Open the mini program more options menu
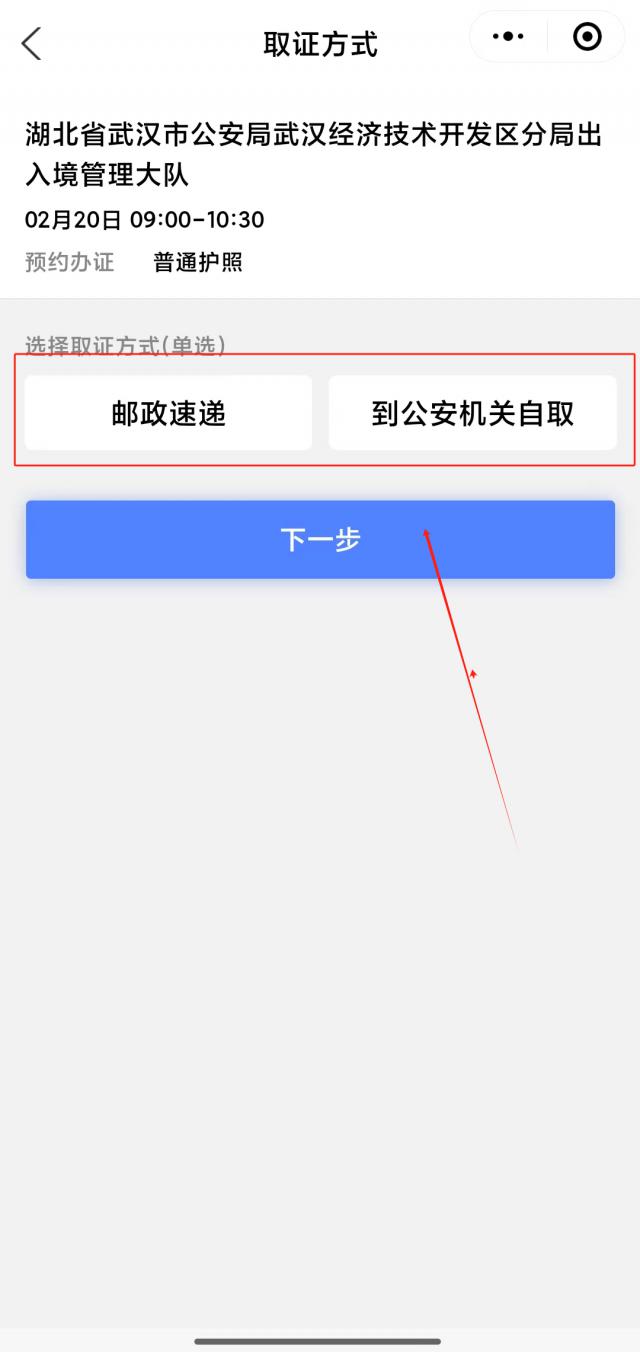Viewport: 640px width, 1352px height. tap(508, 38)
